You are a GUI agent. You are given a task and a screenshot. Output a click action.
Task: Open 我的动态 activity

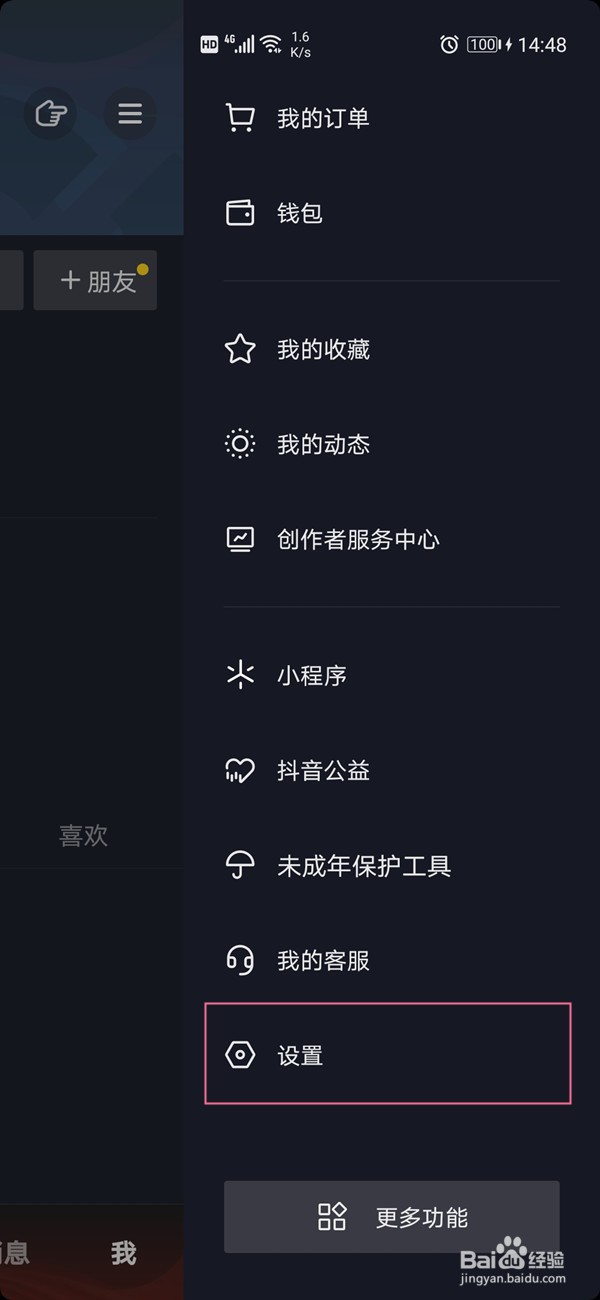tap(391, 444)
